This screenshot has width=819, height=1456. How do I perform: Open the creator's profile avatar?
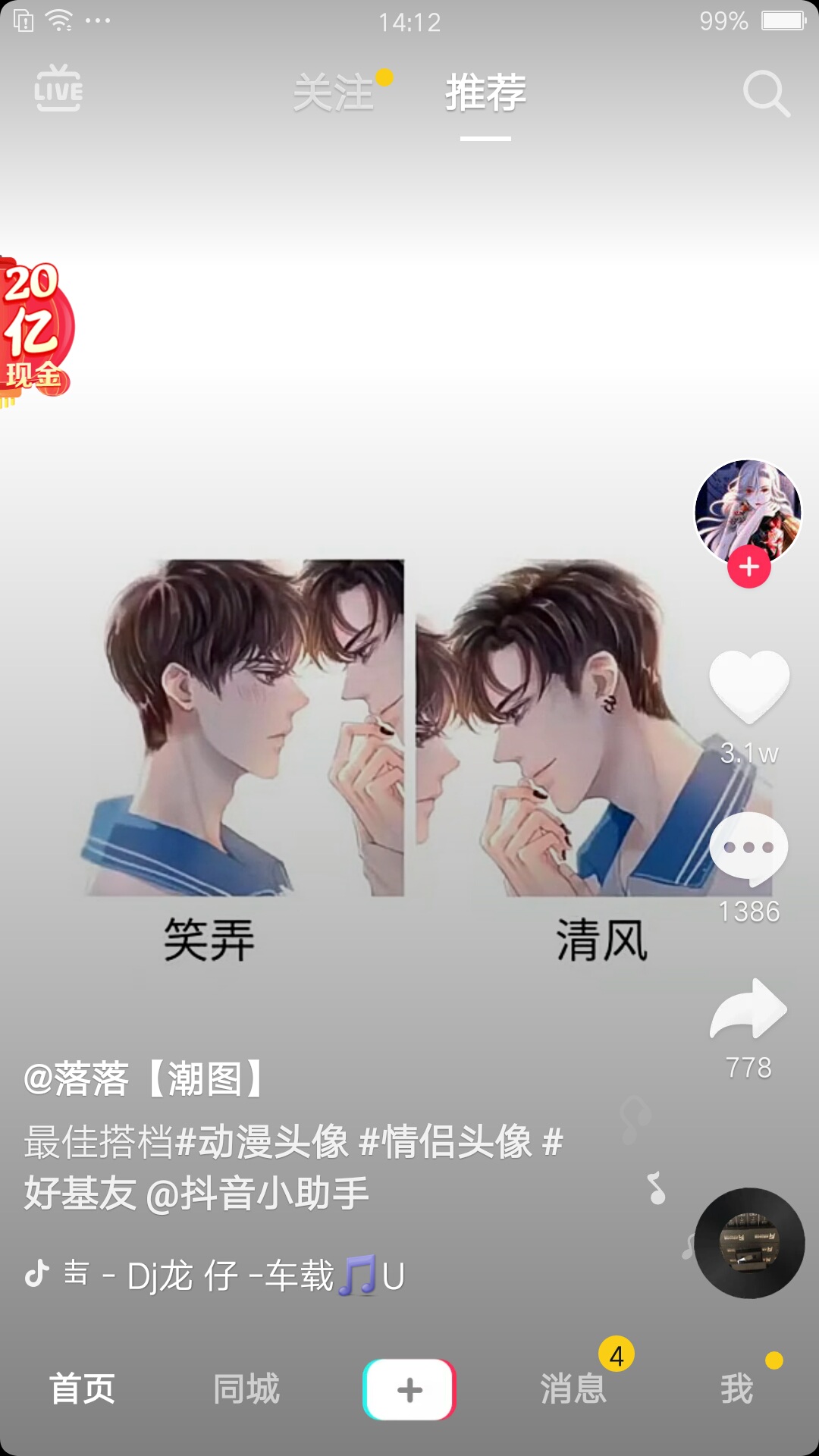pos(748,510)
